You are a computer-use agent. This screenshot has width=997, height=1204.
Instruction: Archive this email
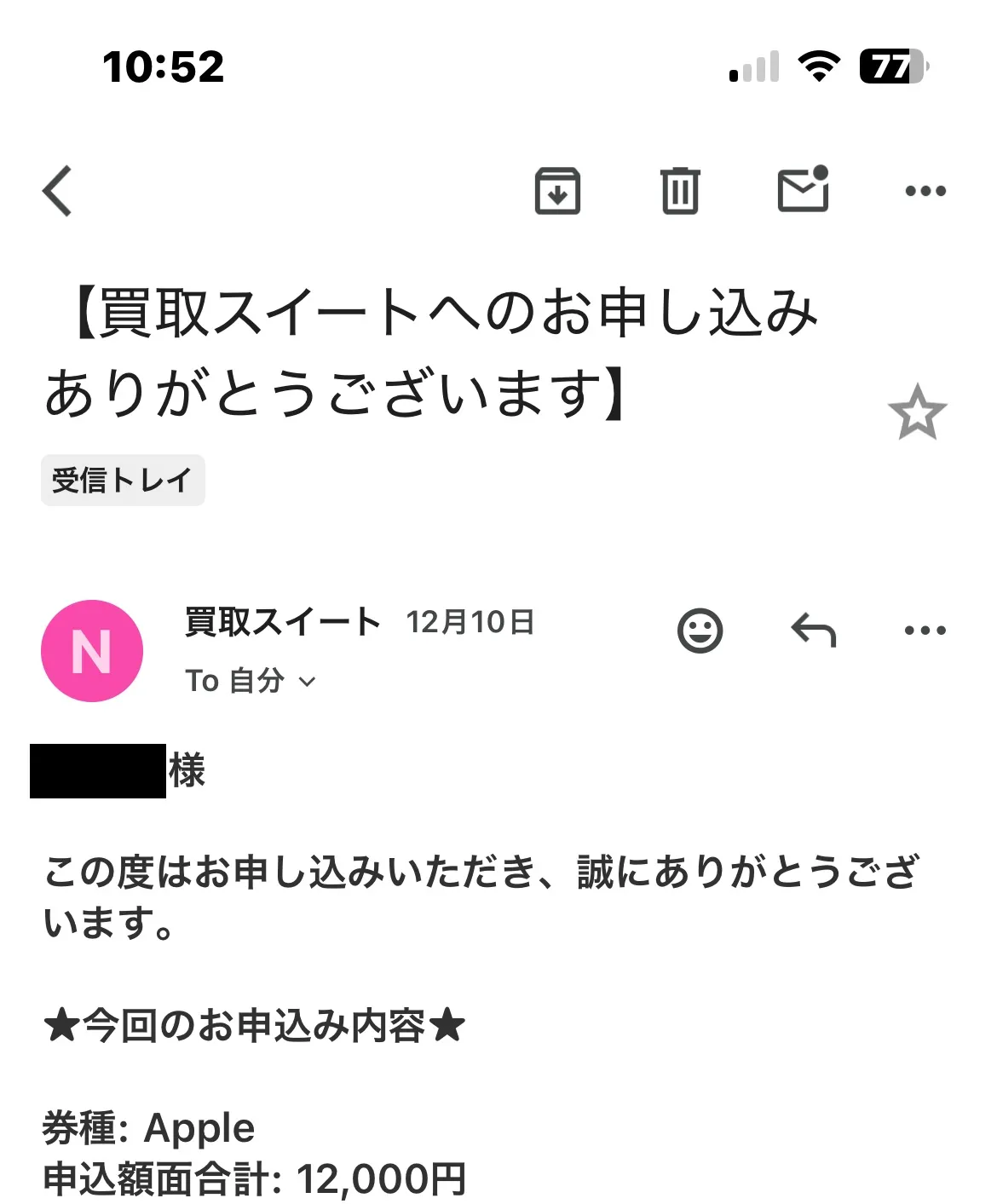coord(557,191)
